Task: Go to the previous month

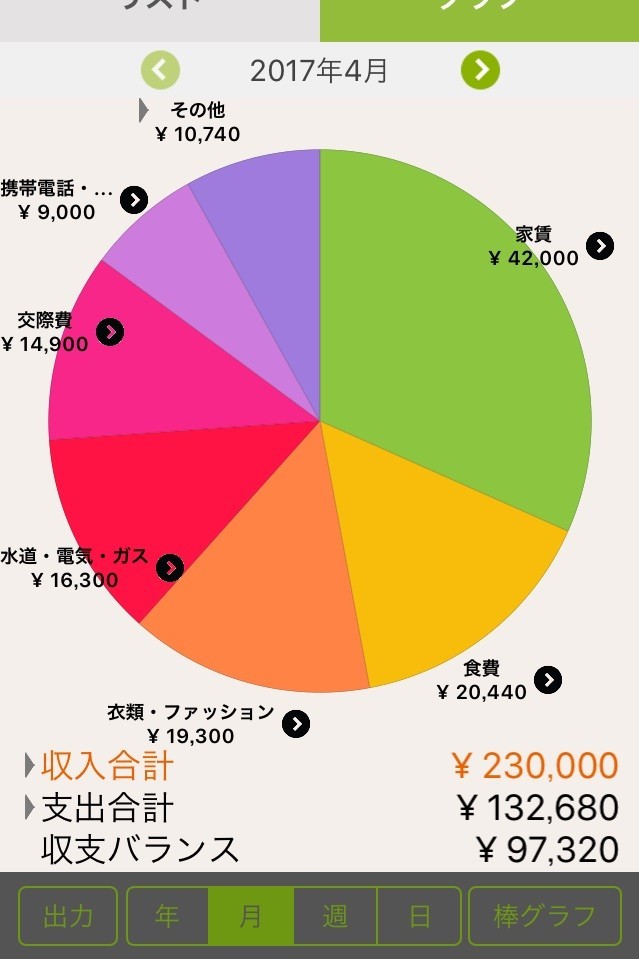Action: [x=160, y=70]
